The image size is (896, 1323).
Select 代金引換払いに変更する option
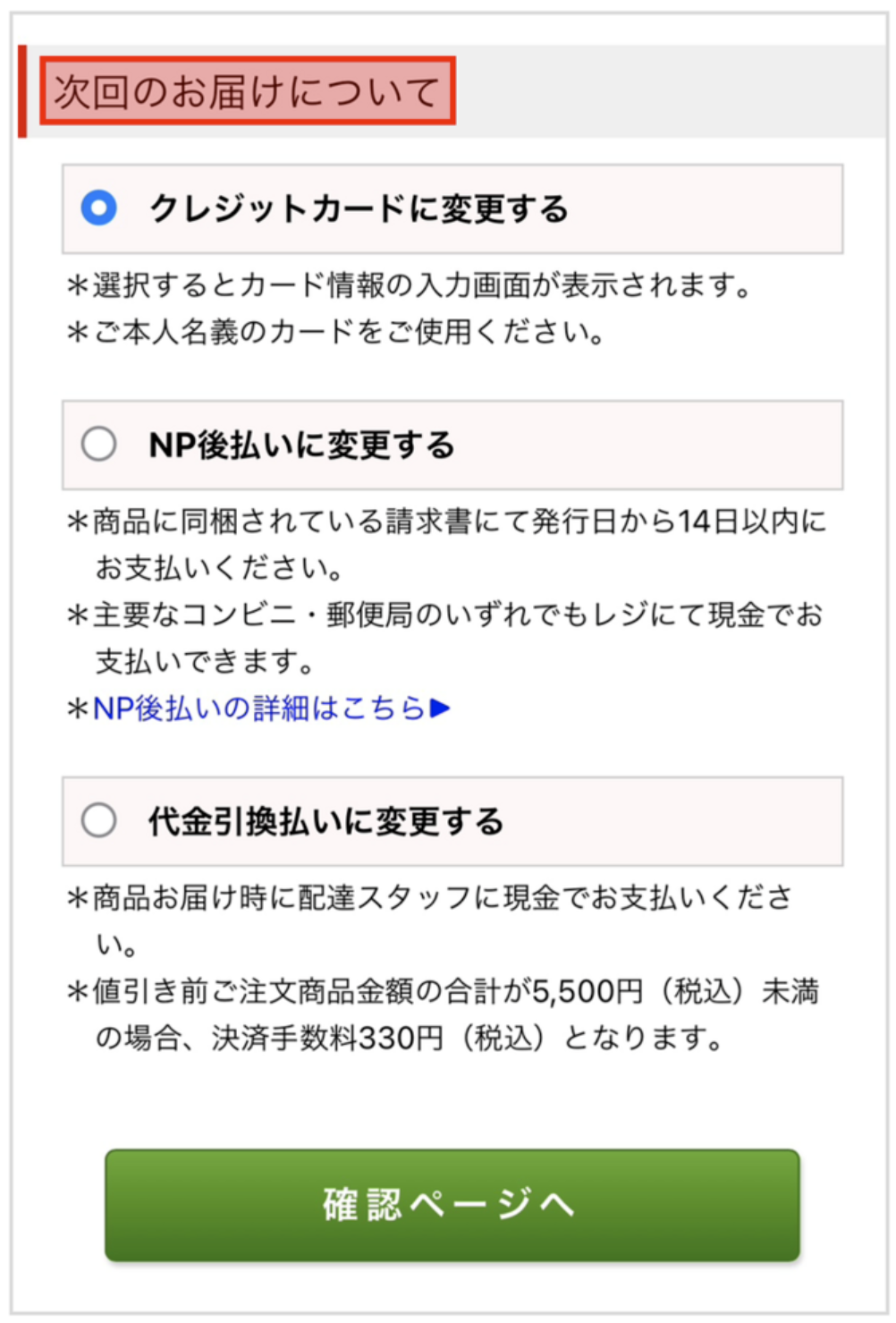pyautogui.click(x=99, y=820)
